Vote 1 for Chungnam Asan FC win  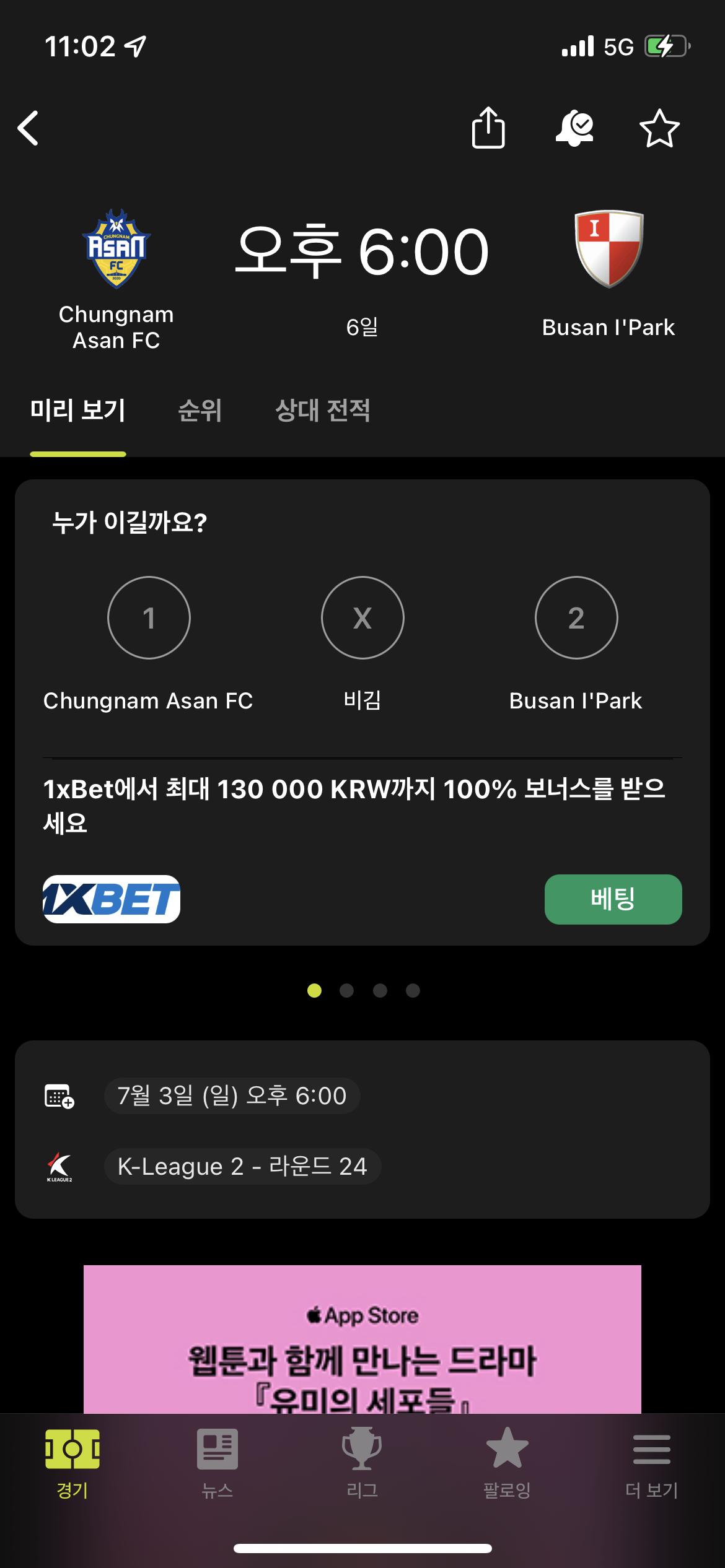(x=149, y=617)
